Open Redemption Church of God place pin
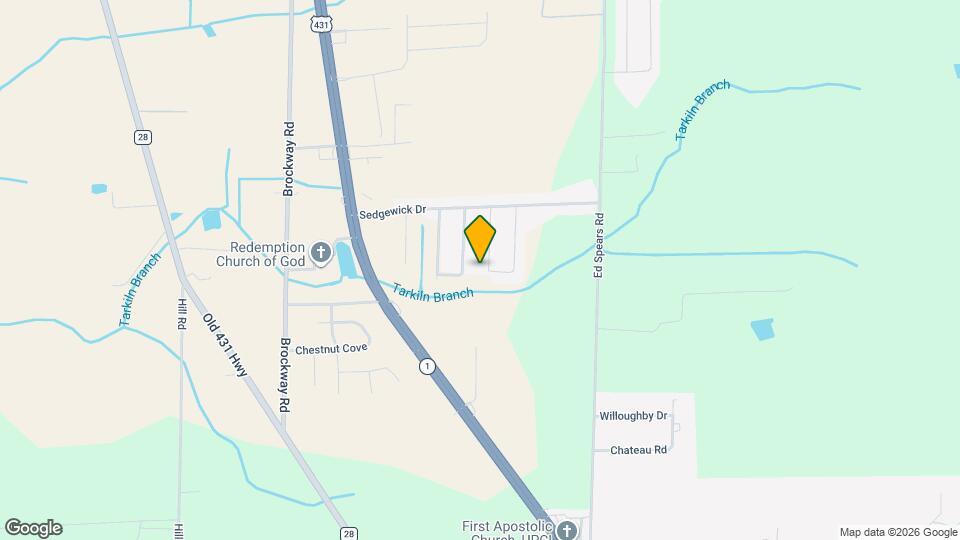The image size is (960, 540). 320,253
